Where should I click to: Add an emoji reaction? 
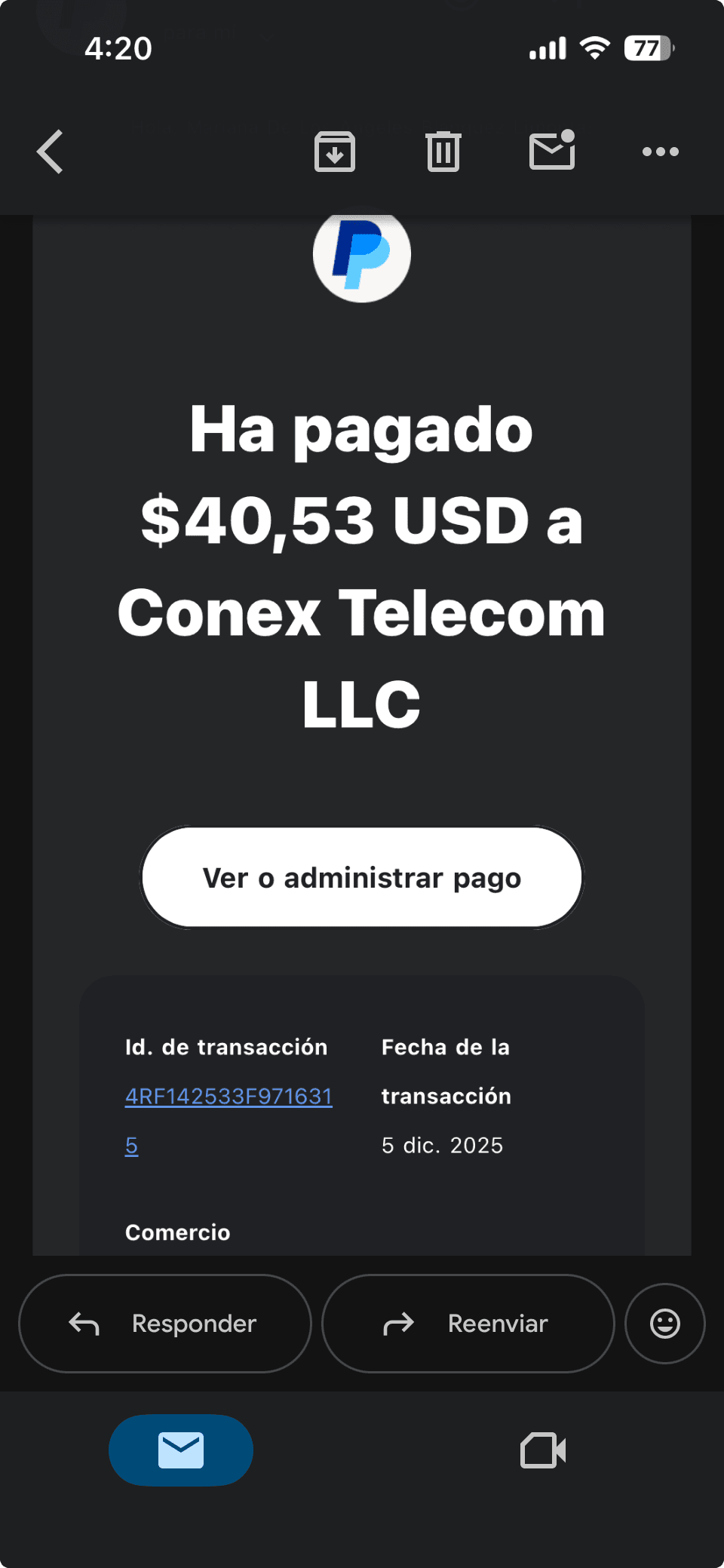[x=665, y=1324]
